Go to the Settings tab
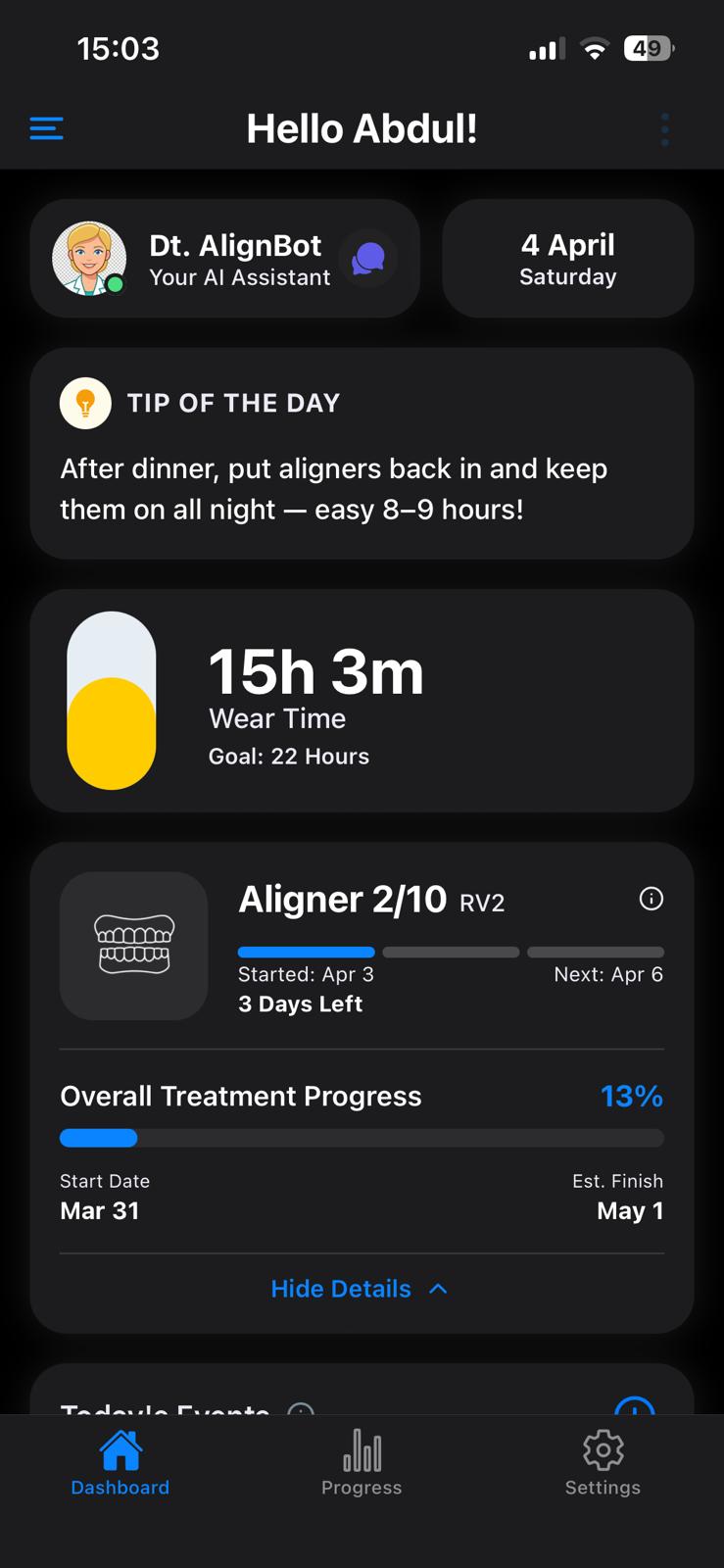 (603, 1462)
